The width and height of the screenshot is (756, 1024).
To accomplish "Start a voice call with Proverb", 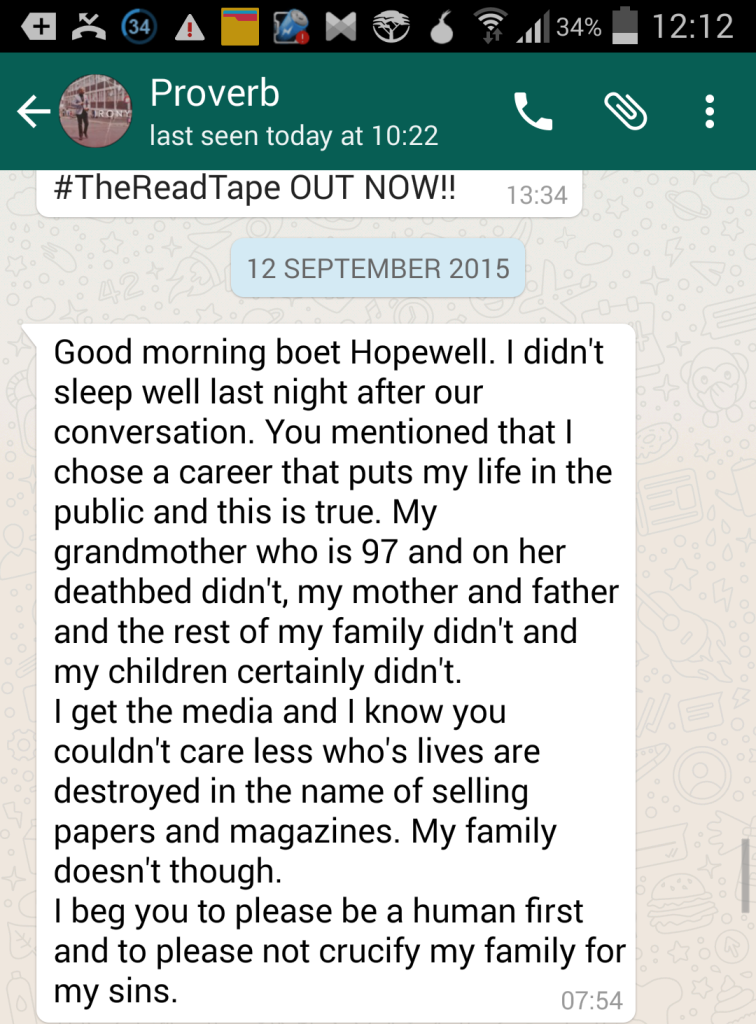I will coord(533,112).
